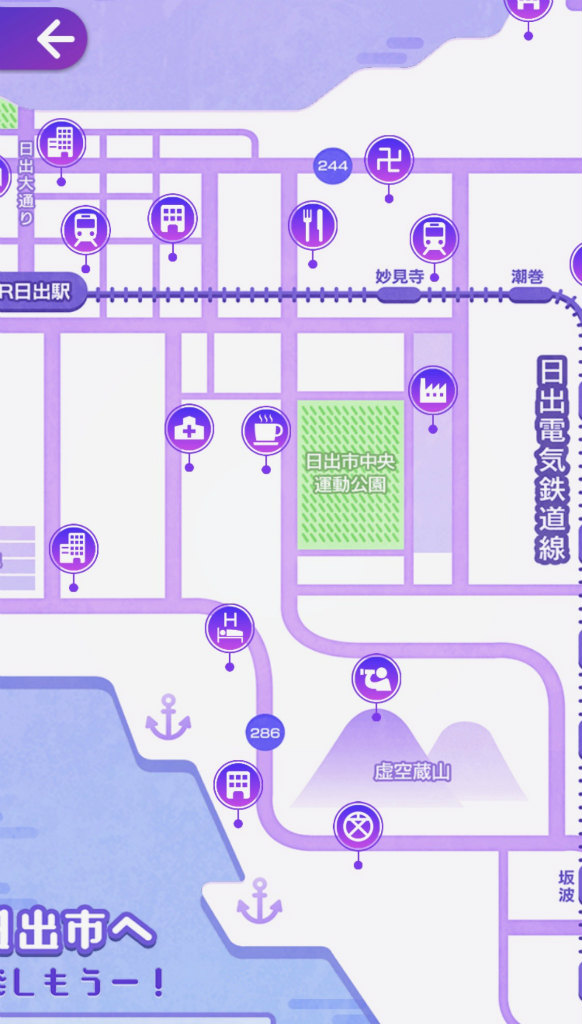The width and height of the screenshot is (582, 1024).
Task: Open the cafe coffee cup pin
Action: [266, 430]
